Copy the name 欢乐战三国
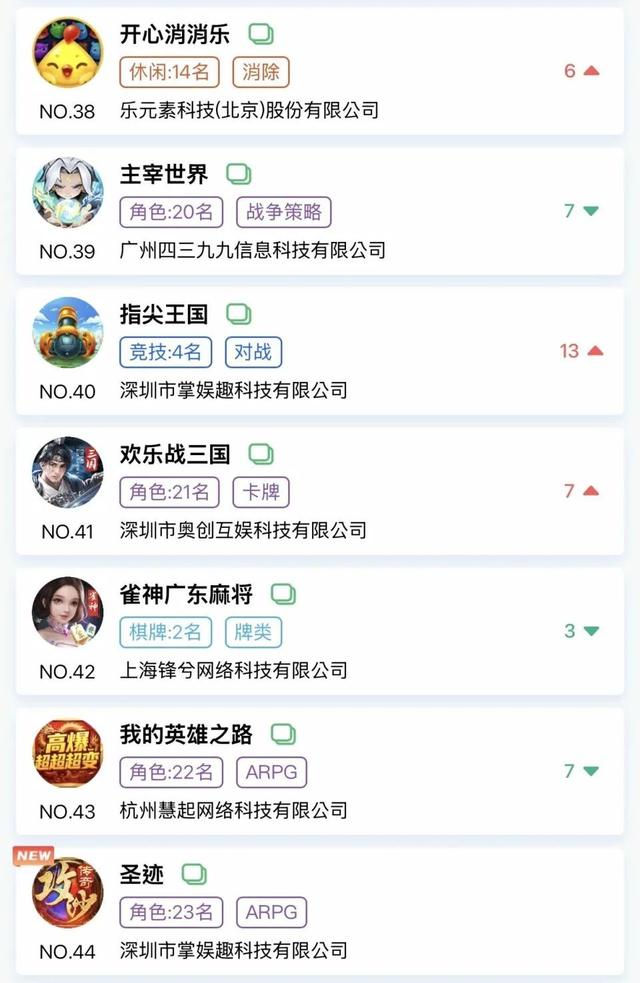Viewport: 640px width, 983px height. coord(261,455)
